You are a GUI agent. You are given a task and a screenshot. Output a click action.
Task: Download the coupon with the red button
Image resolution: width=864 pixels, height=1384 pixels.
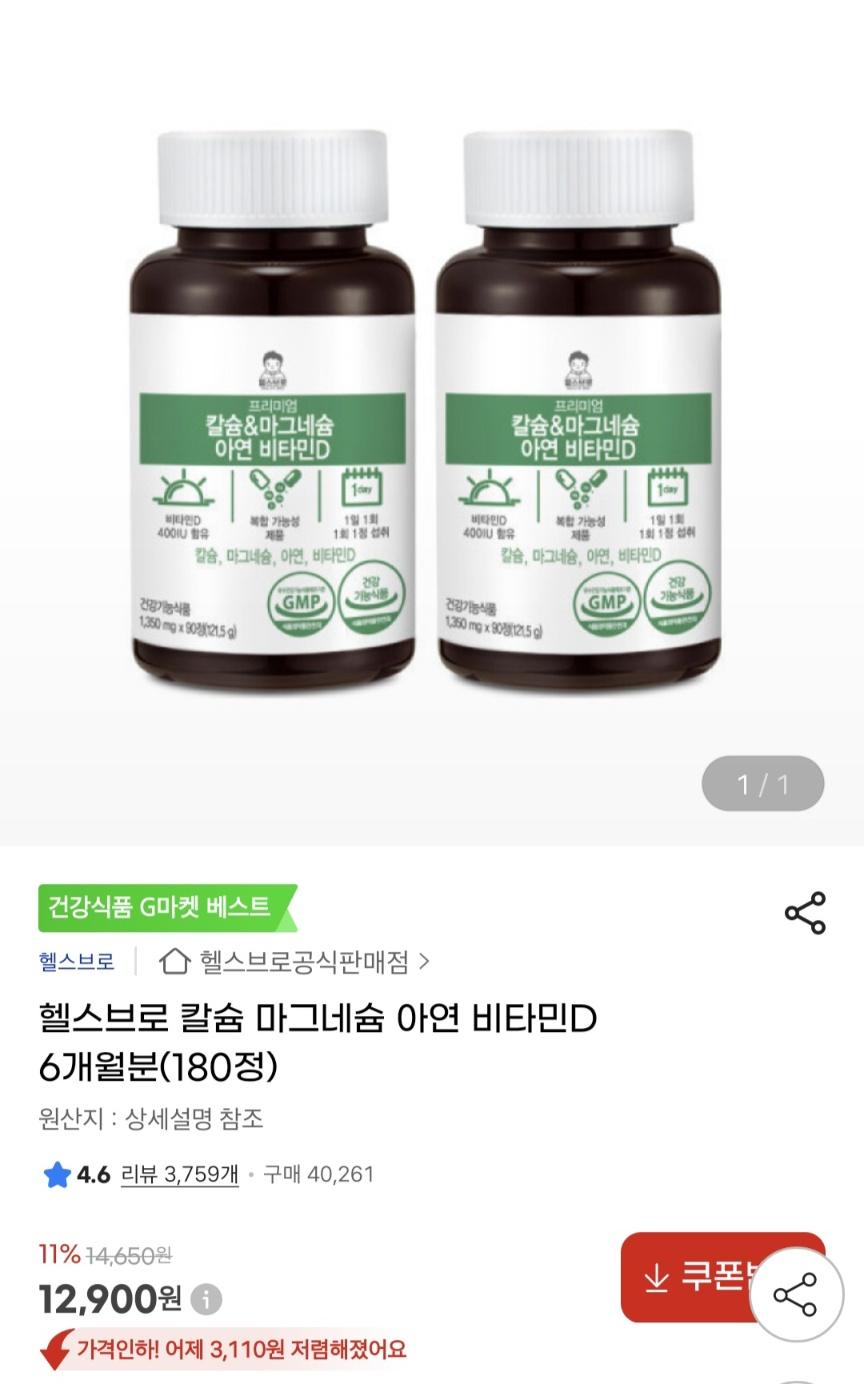690,1277
